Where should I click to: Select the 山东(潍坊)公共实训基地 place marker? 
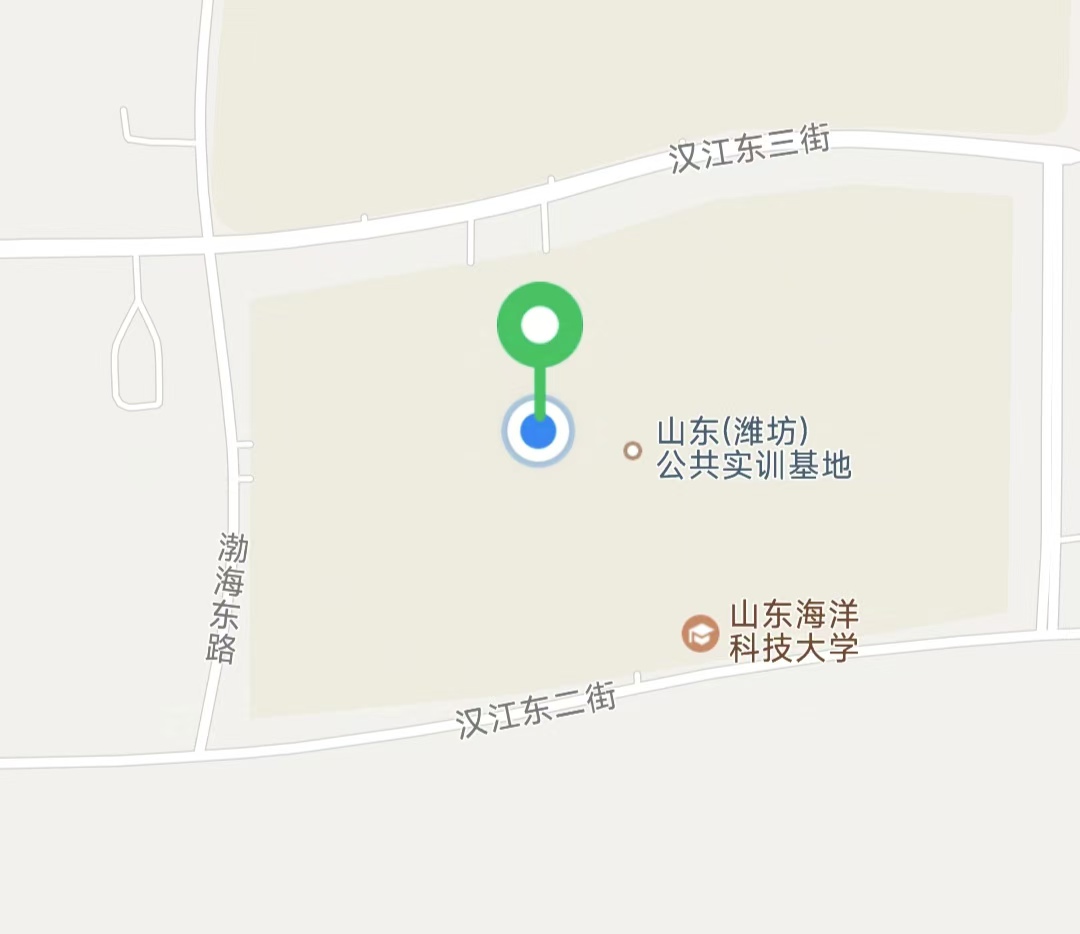[x=632, y=450]
